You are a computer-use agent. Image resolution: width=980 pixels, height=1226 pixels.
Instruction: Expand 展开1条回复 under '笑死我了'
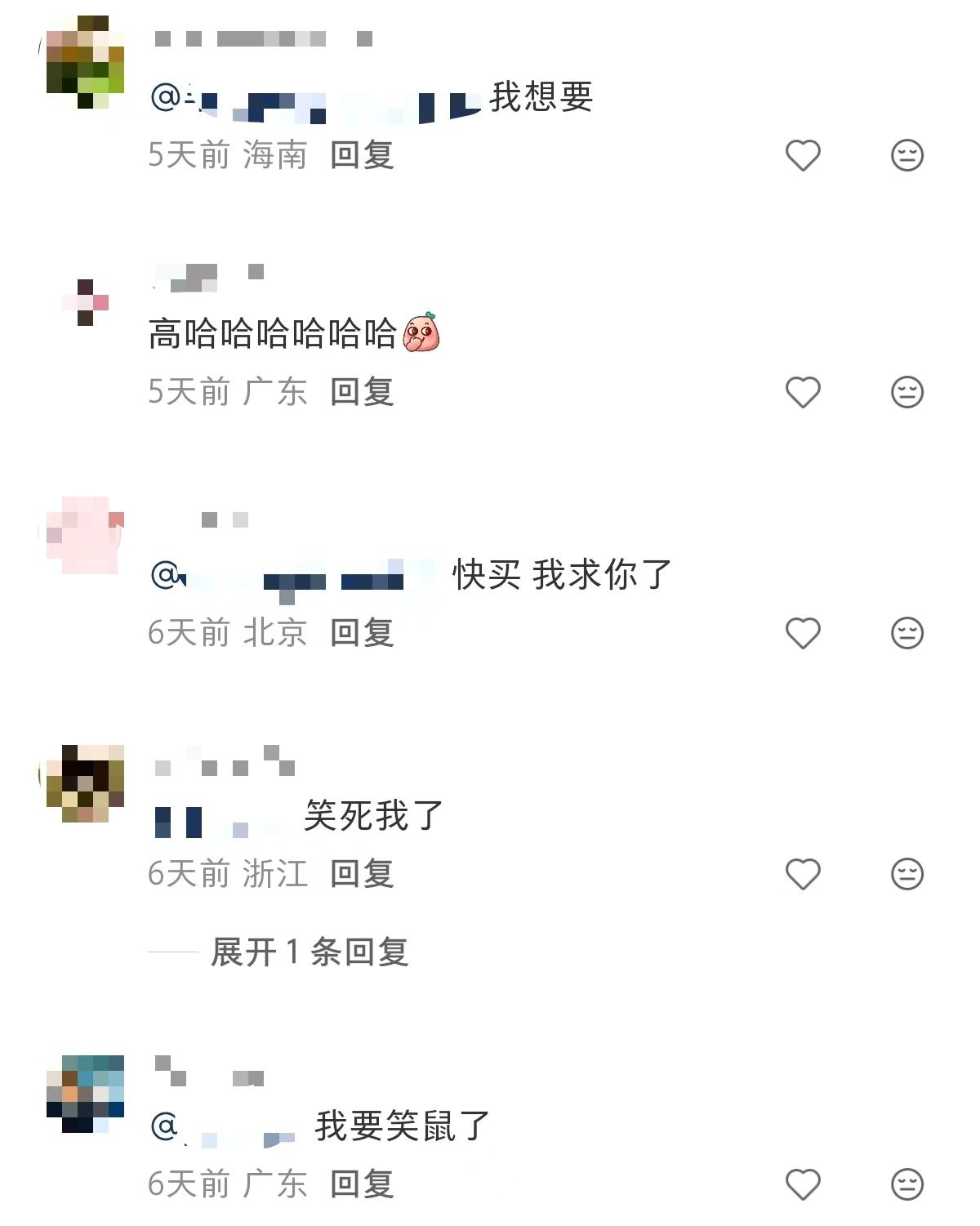(309, 952)
